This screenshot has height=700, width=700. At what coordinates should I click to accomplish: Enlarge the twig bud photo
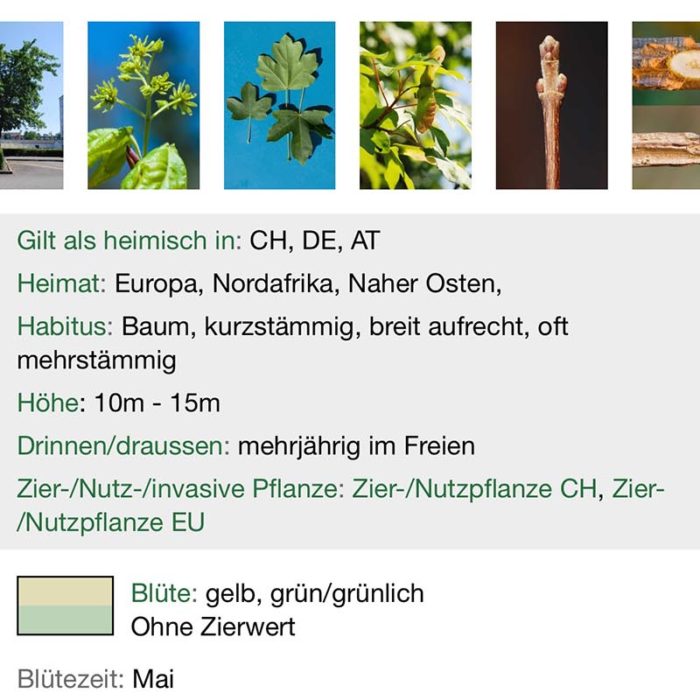pyautogui.click(x=551, y=105)
